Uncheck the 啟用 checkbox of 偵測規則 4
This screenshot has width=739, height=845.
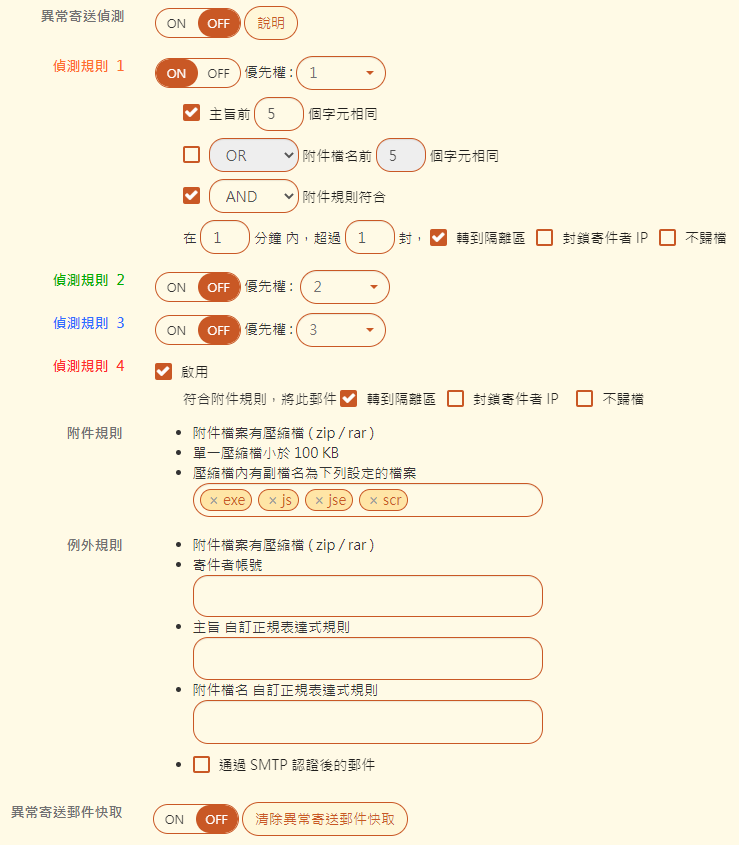pos(164,372)
